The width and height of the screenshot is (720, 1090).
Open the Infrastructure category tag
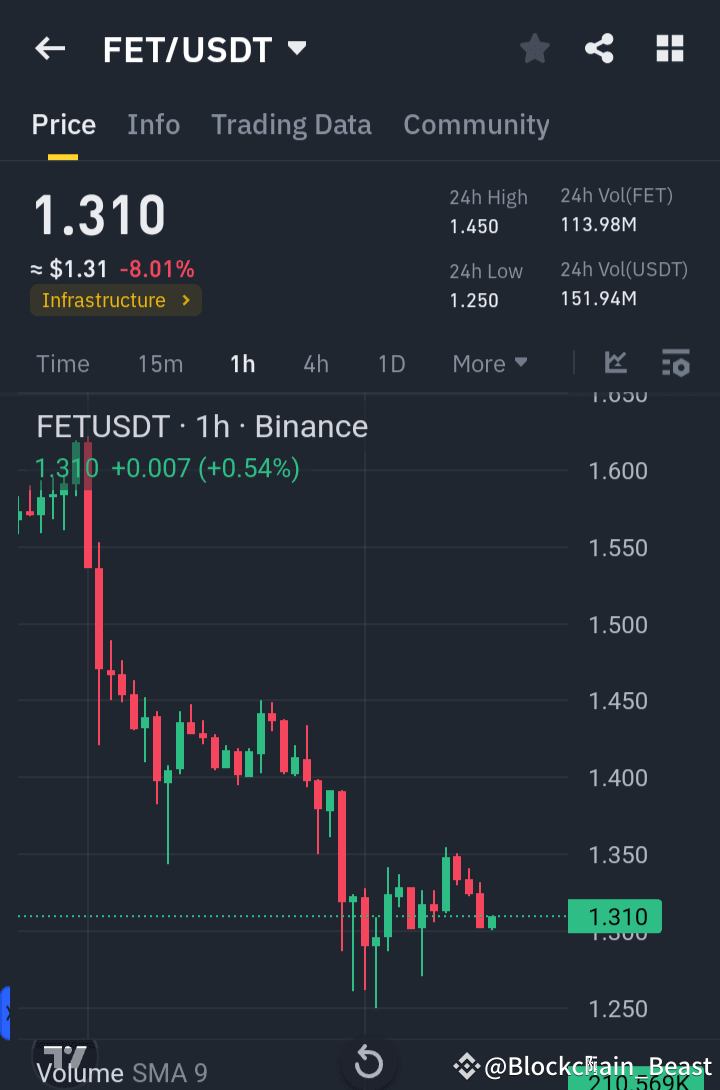point(115,299)
